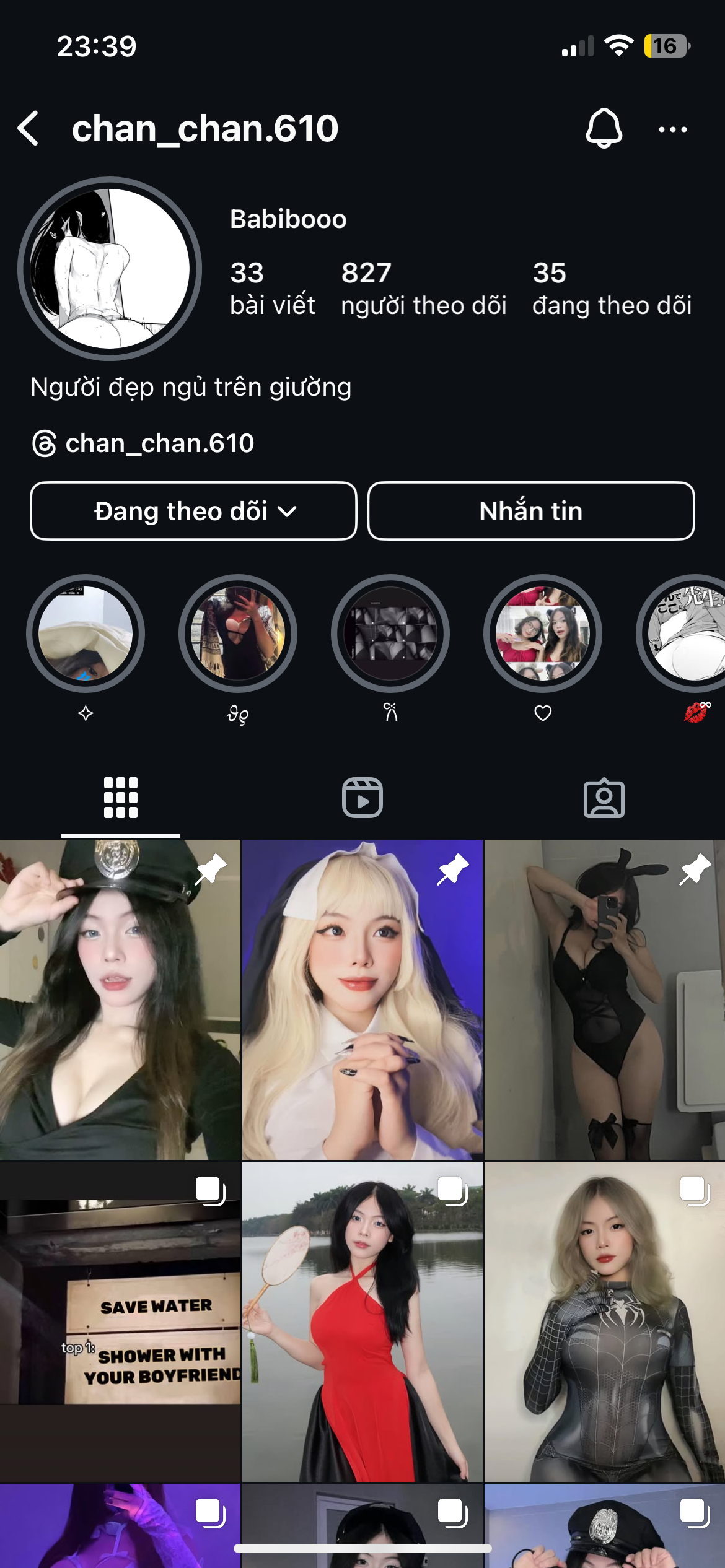
Task: Open the SAVE WATER sign post
Action: pyautogui.click(x=120, y=1322)
